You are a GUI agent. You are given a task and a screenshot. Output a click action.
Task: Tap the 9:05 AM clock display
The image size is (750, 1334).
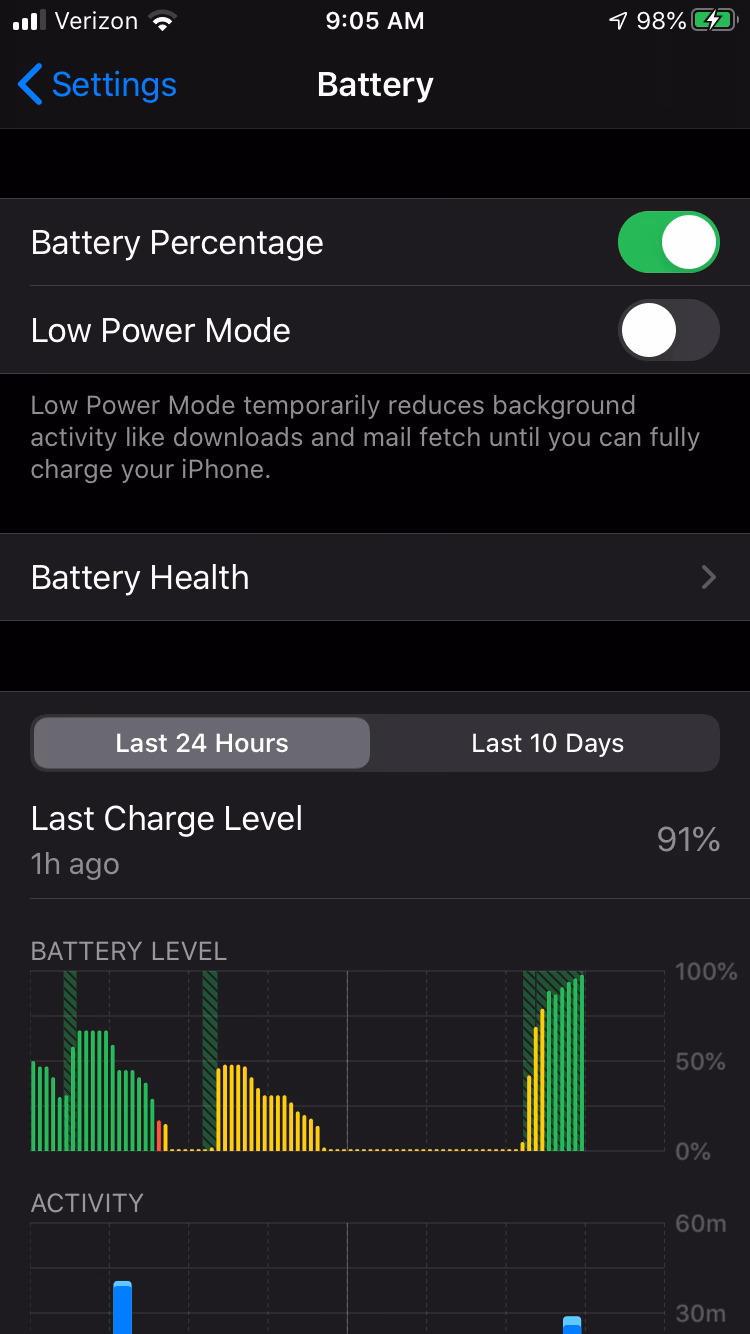coord(374,19)
